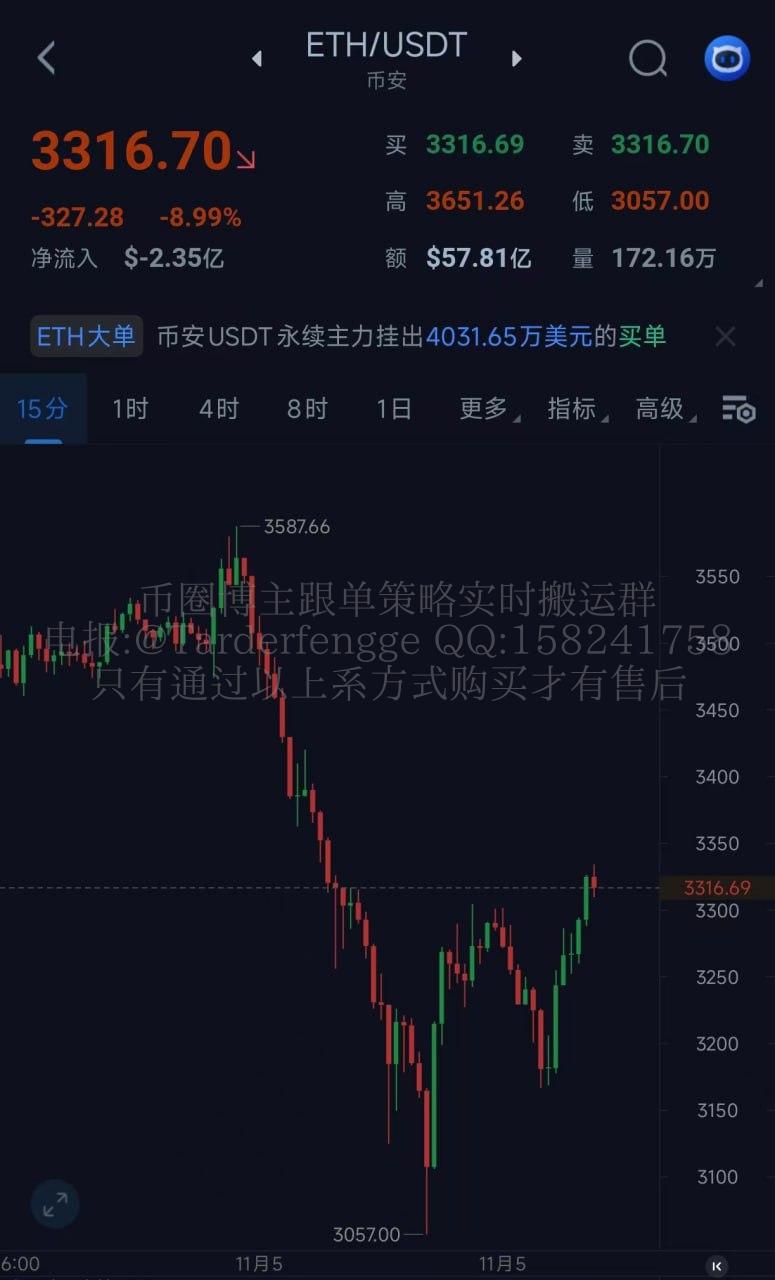Jump to the latest candle
The width and height of the screenshot is (775, 1280).
pyautogui.click(x=716, y=1265)
